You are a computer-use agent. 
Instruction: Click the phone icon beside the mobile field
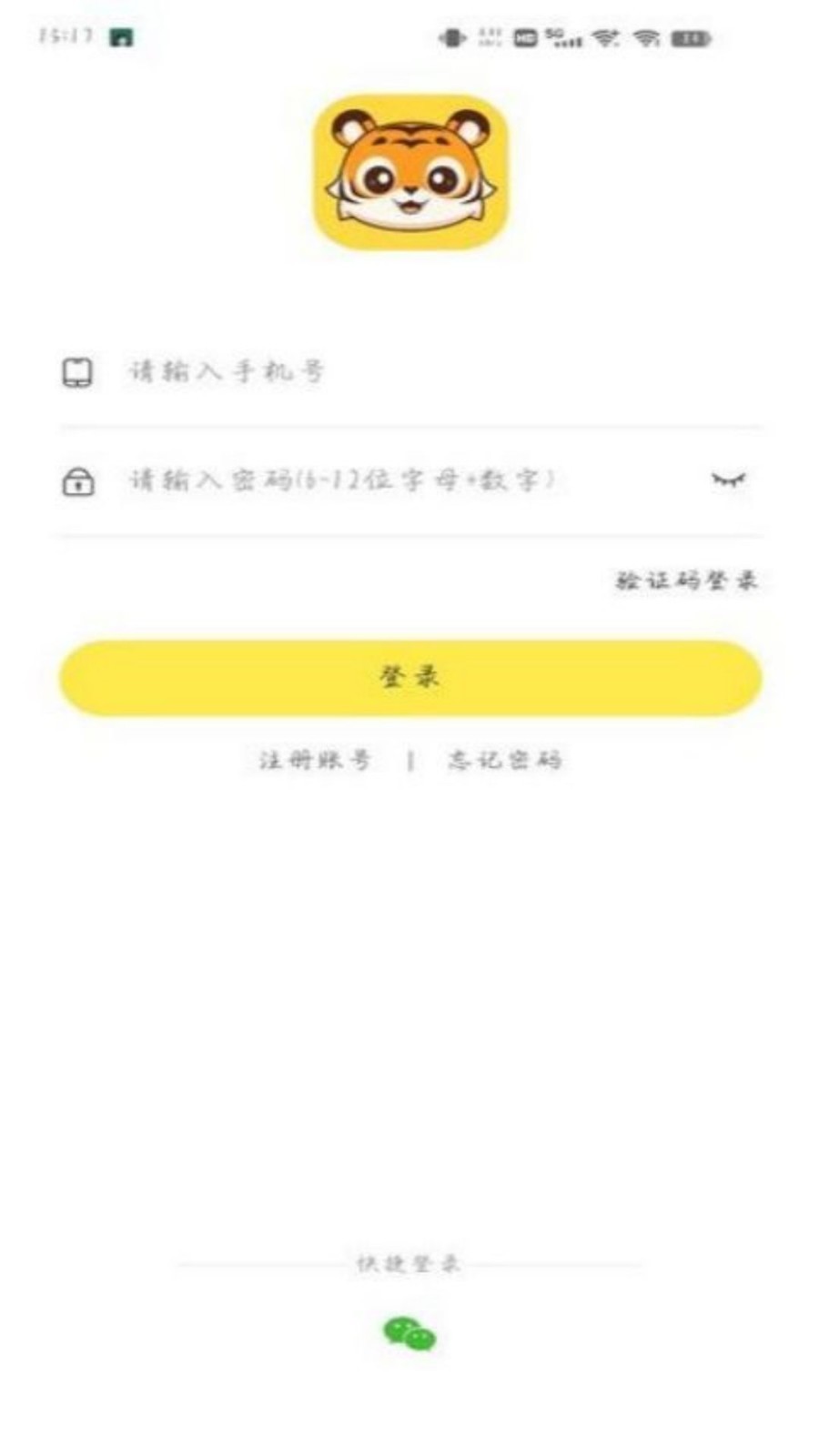click(x=77, y=371)
